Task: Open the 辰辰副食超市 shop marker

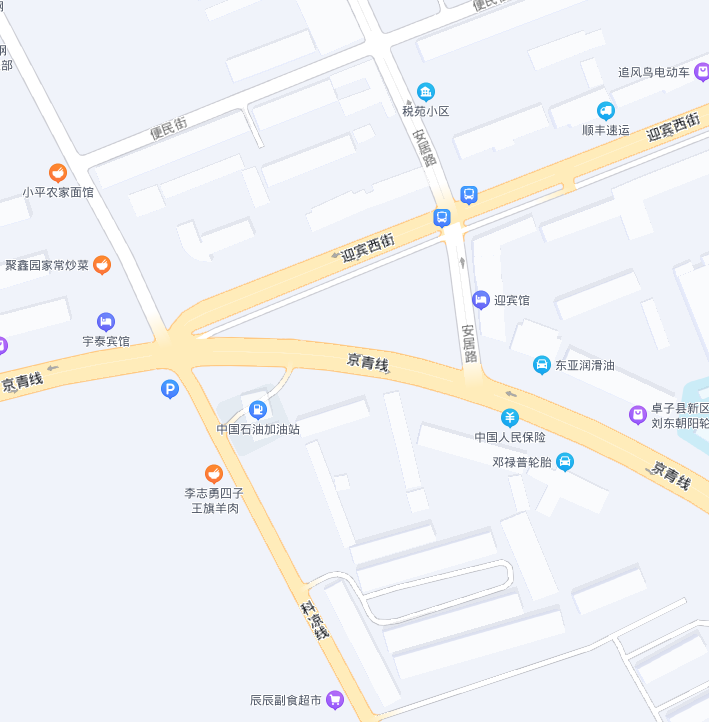Action: pos(335,701)
